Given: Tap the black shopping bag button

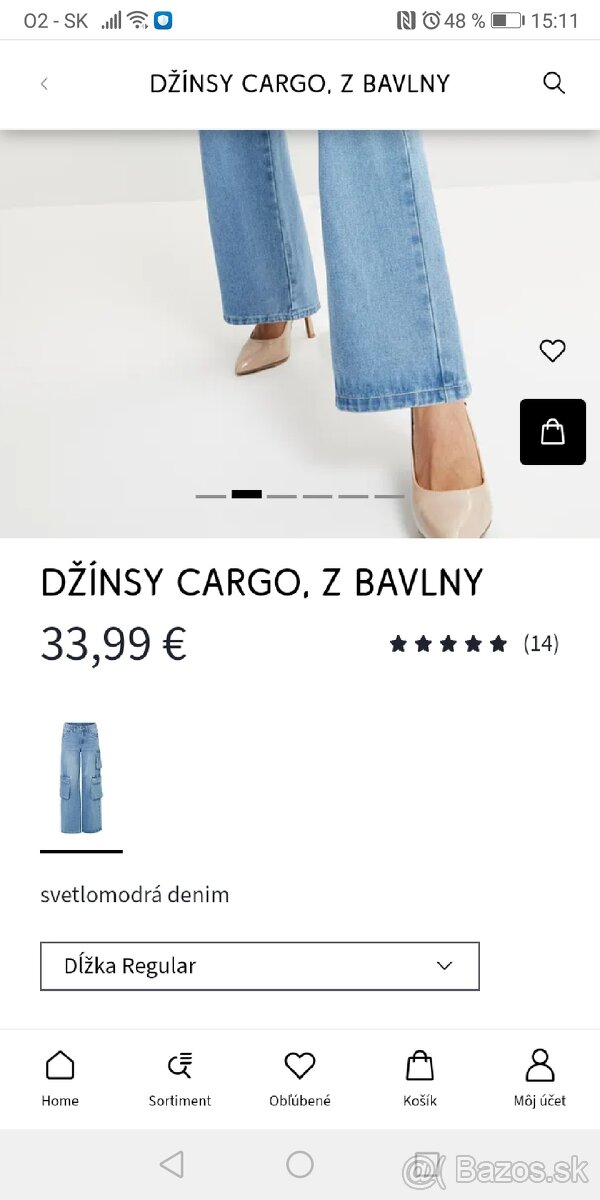Looking at the screenshot, I should [552, 432].
